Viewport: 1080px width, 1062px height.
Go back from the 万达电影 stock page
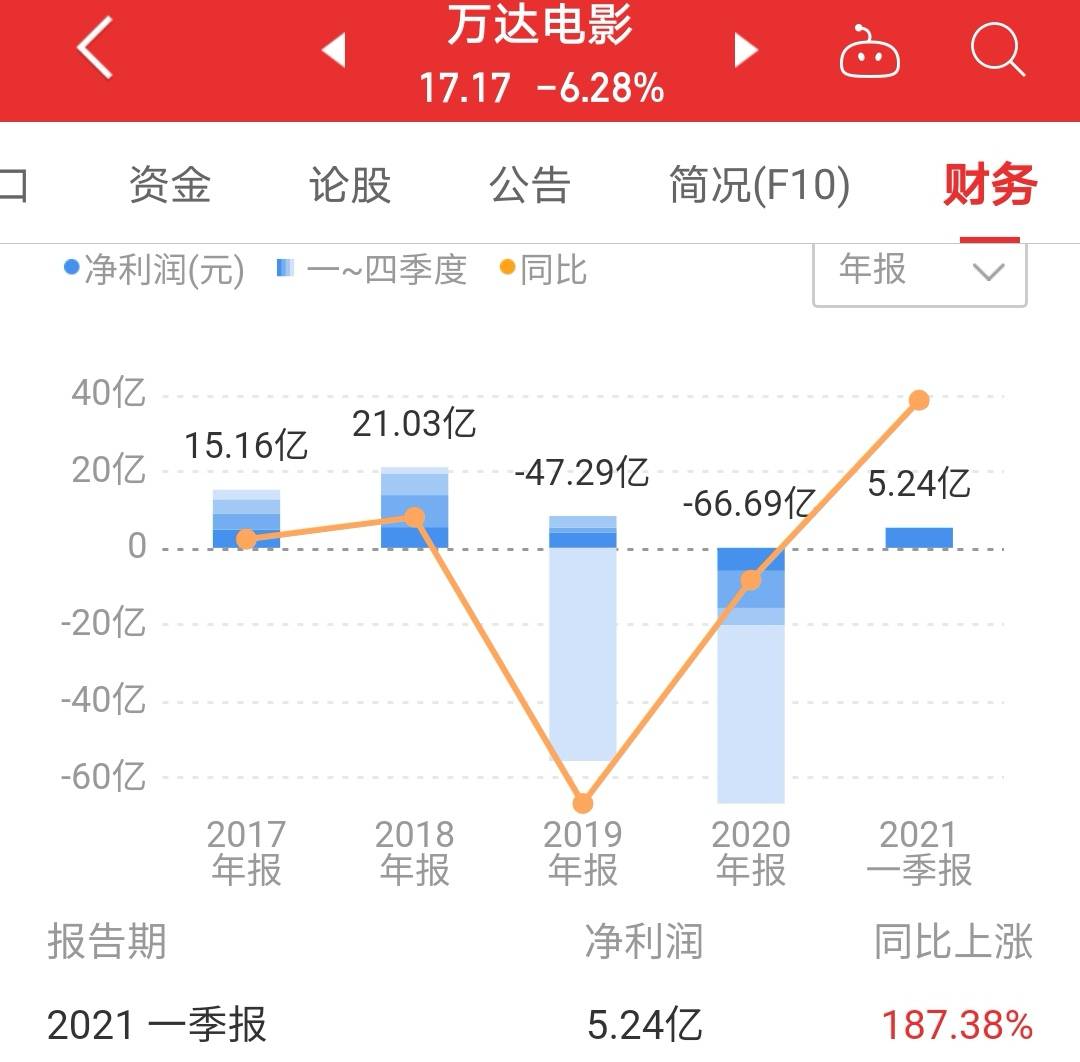[95, 50]
